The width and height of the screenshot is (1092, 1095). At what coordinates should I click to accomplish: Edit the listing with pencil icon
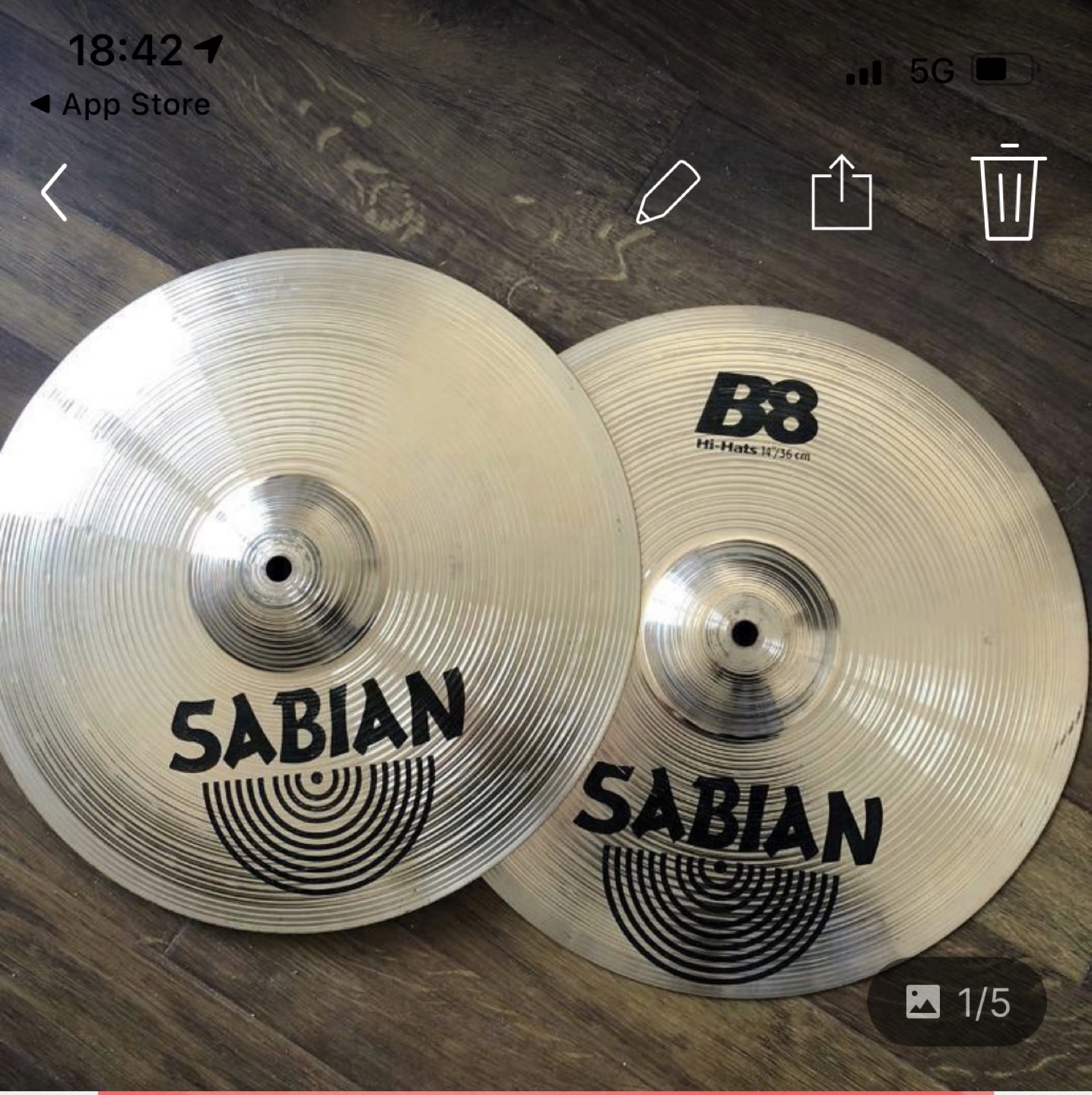click(x=667, y=192)
